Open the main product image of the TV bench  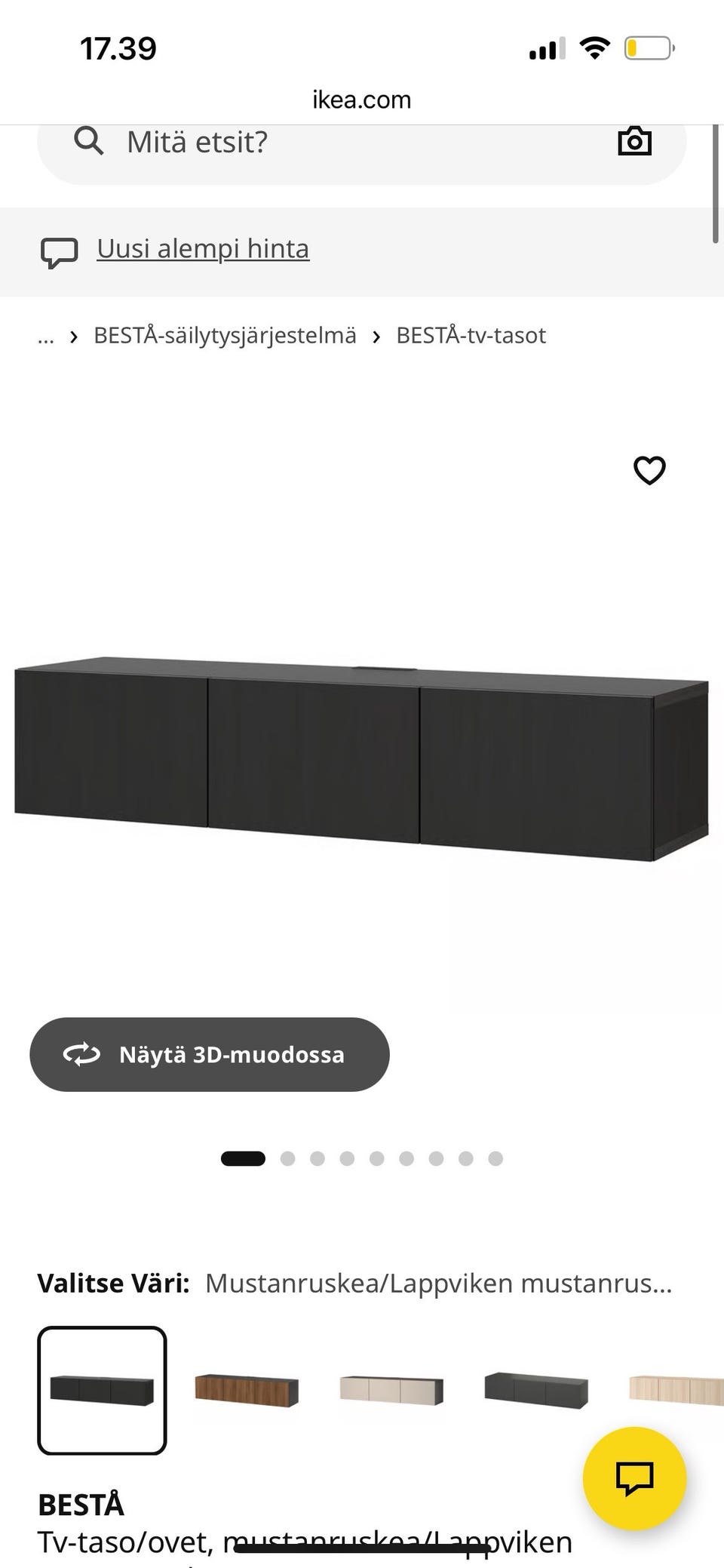click(x=361, y=758)
